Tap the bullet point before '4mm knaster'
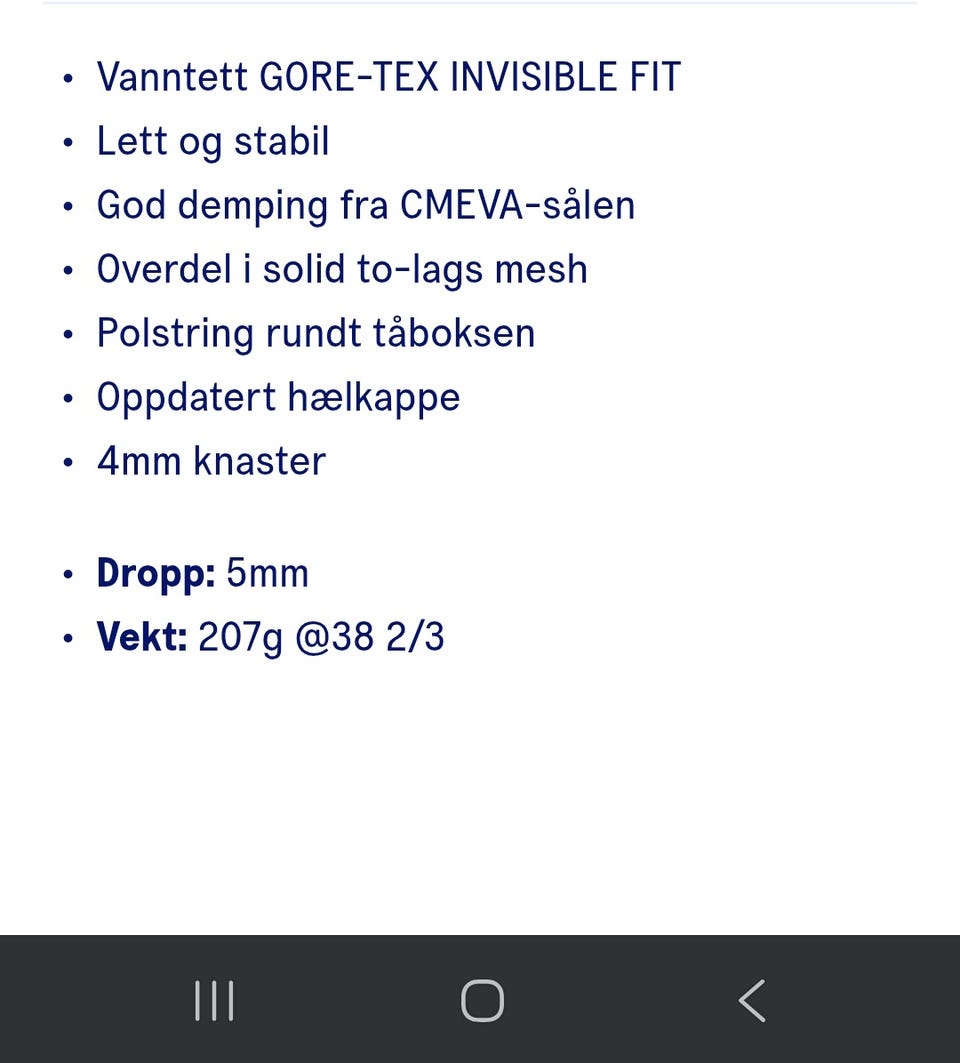Viewport: 960px width, 1063px height. coord(68,462)
